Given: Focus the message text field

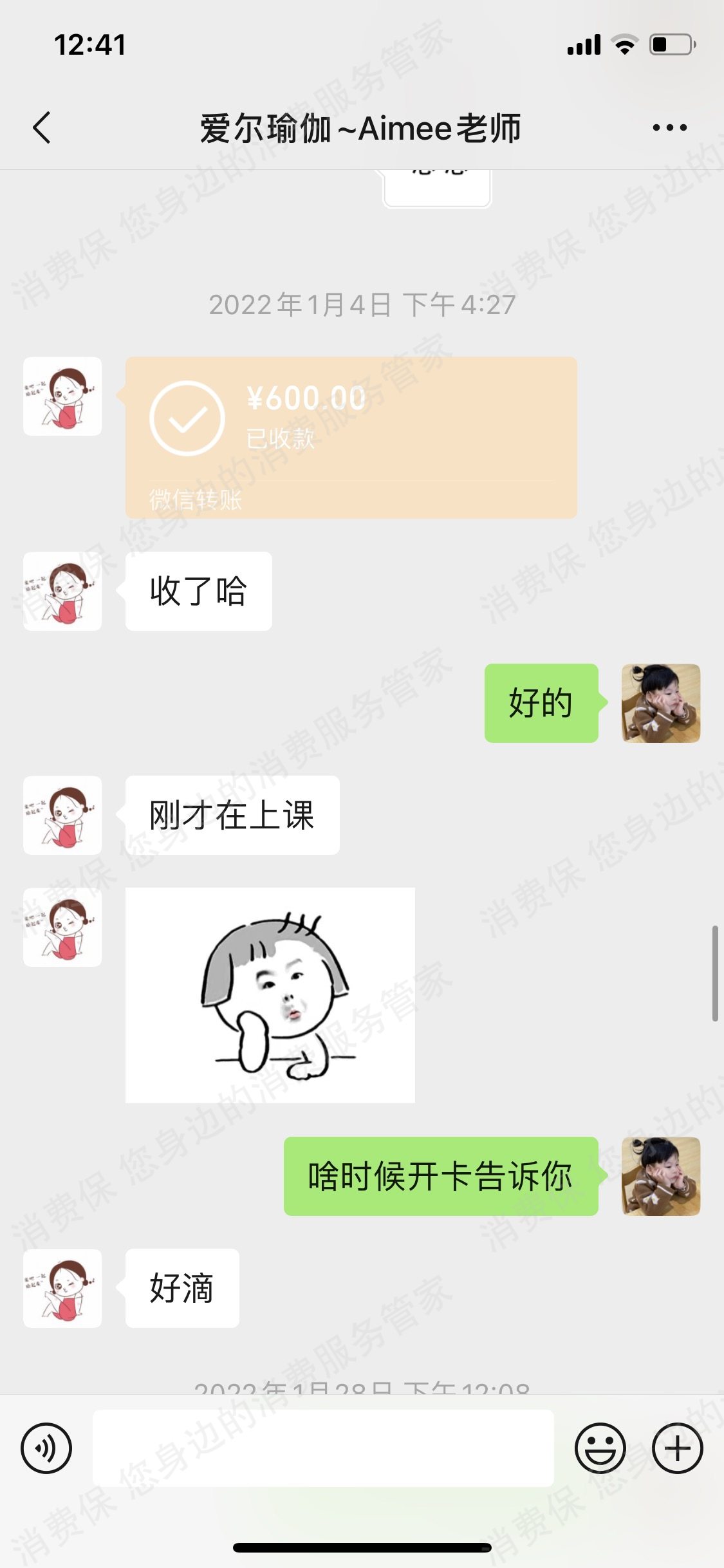Looking at the screenshot, I should pyautogui.click(x=323, y=1448).
